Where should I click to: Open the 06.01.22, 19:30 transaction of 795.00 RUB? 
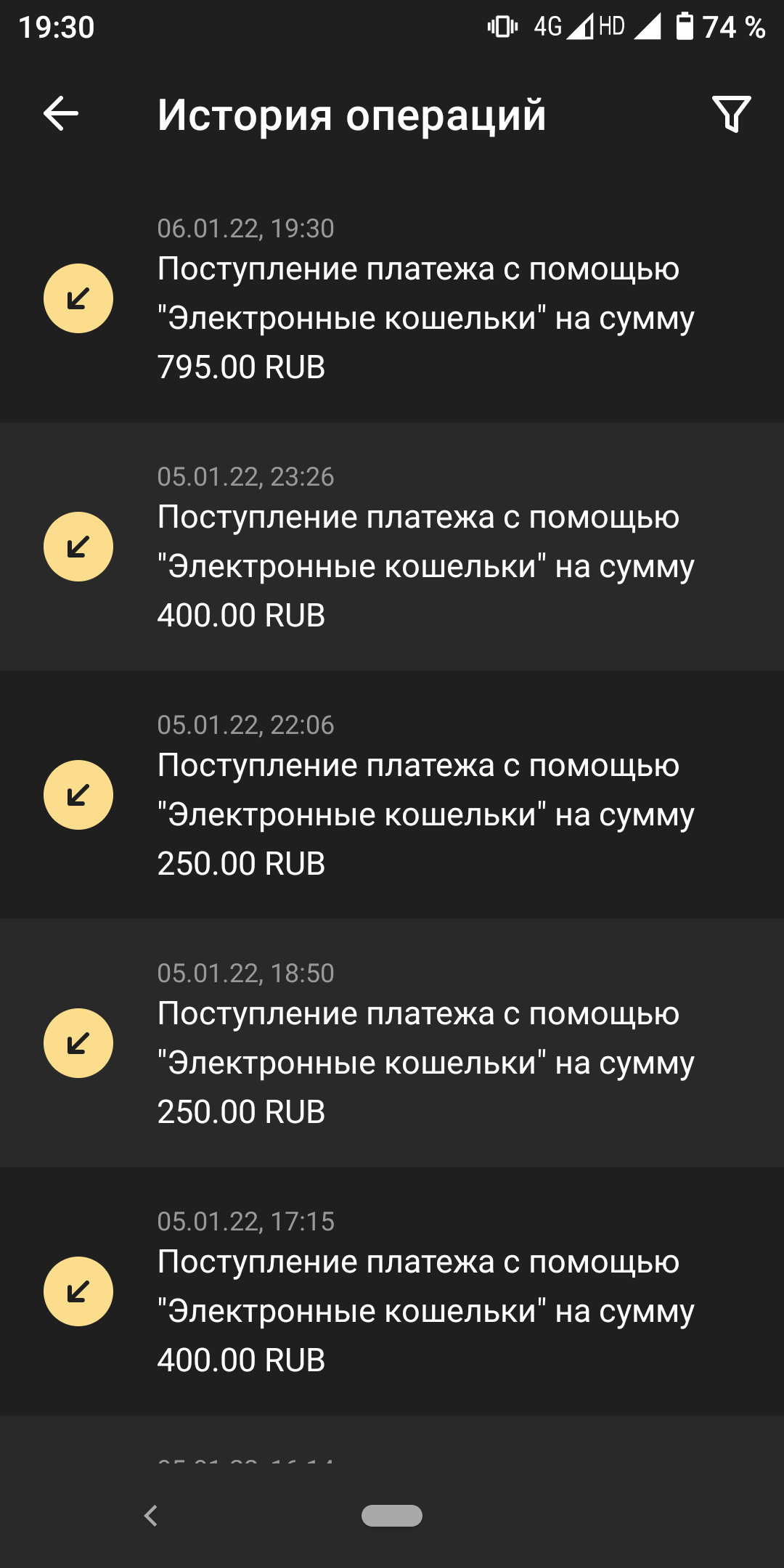pos(392,299)
